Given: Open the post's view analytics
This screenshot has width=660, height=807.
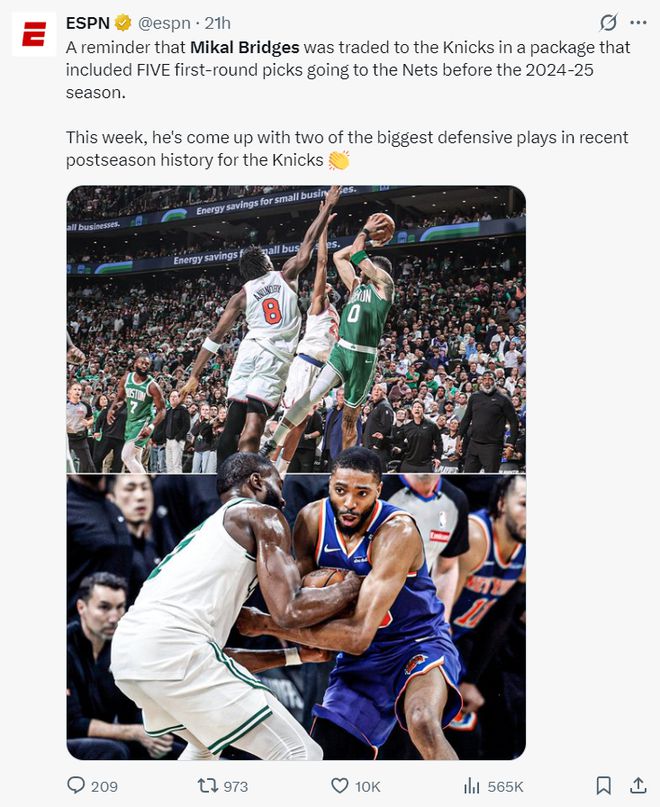Looking at the screenshot, I should click(x=471, y=786).
